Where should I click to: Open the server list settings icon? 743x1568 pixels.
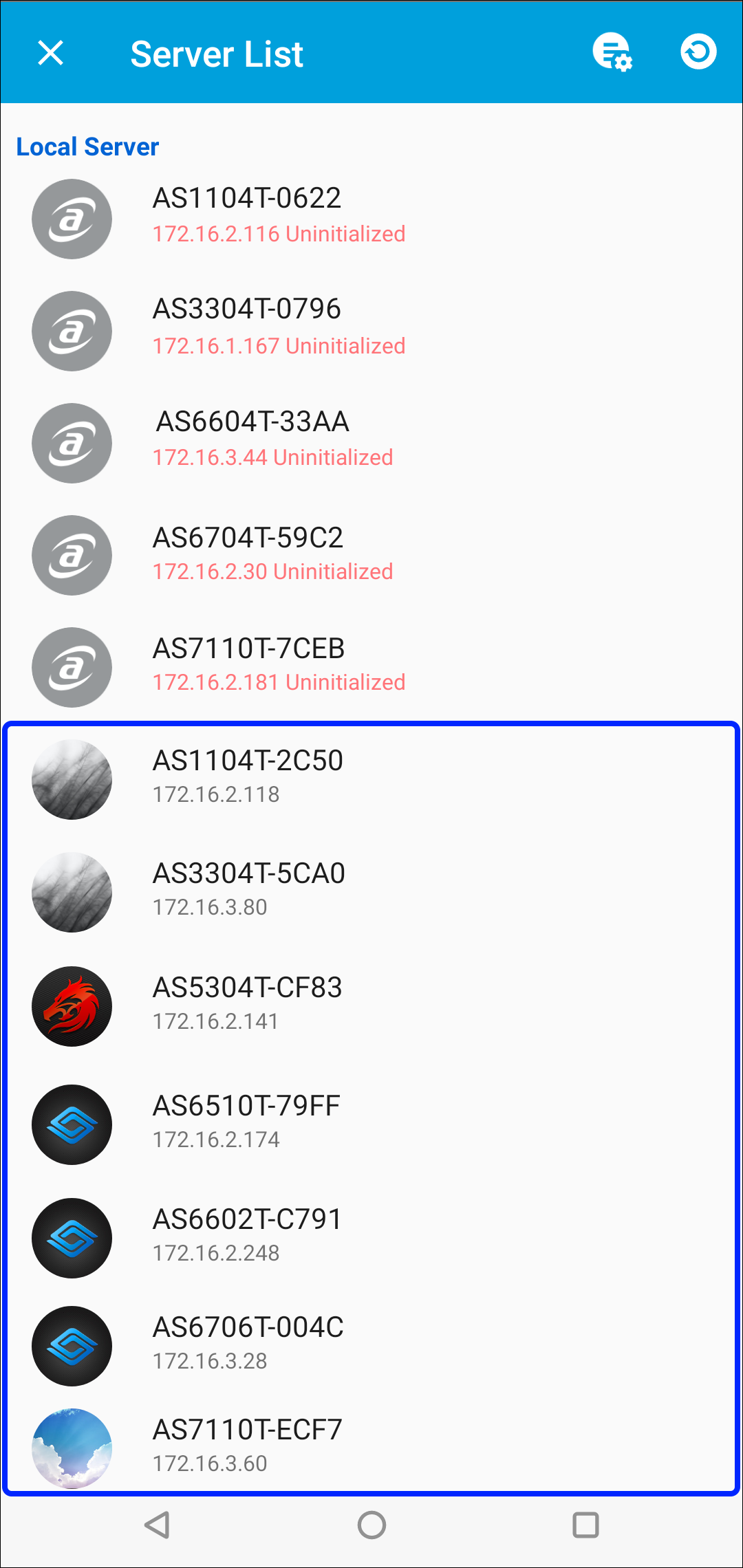tap(612, 52)
